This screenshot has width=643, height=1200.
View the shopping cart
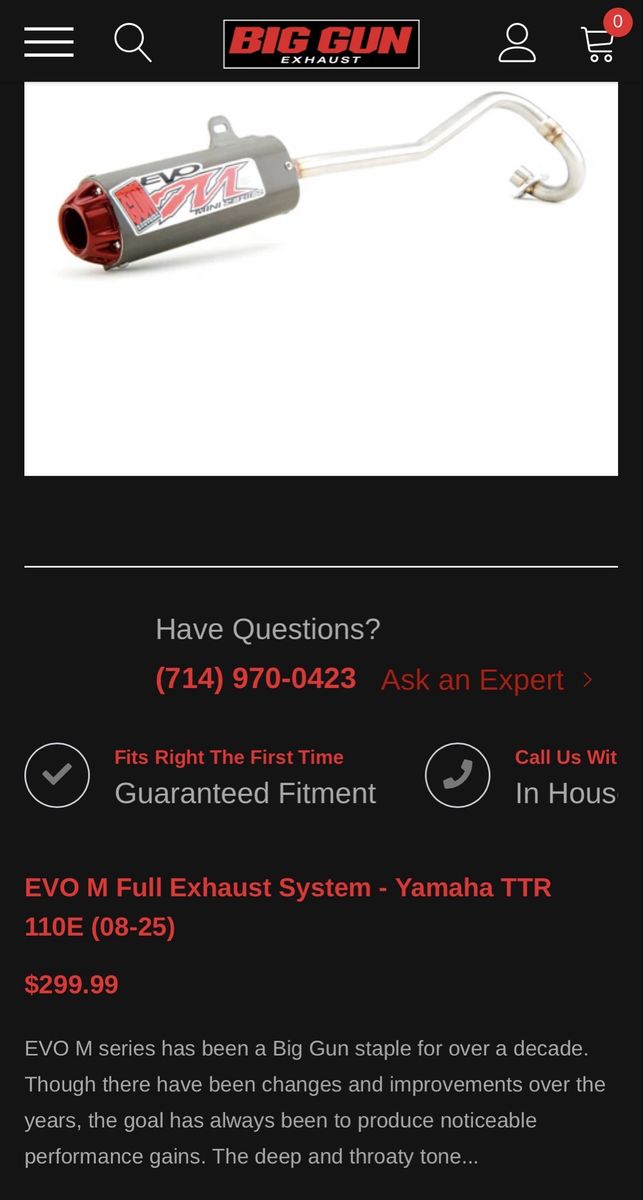pos(600,43)
